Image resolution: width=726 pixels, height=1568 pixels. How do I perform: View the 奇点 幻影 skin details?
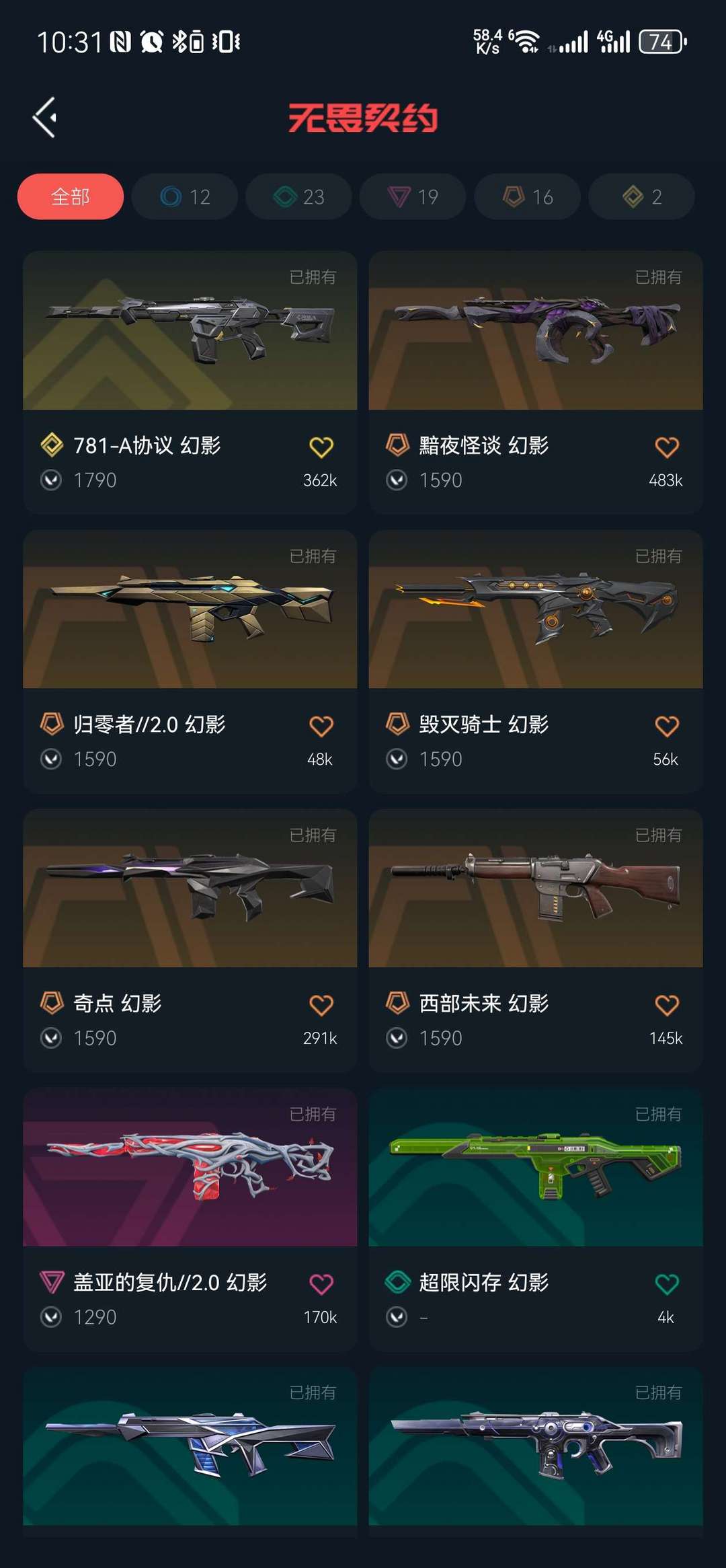[x=190, y=941]
